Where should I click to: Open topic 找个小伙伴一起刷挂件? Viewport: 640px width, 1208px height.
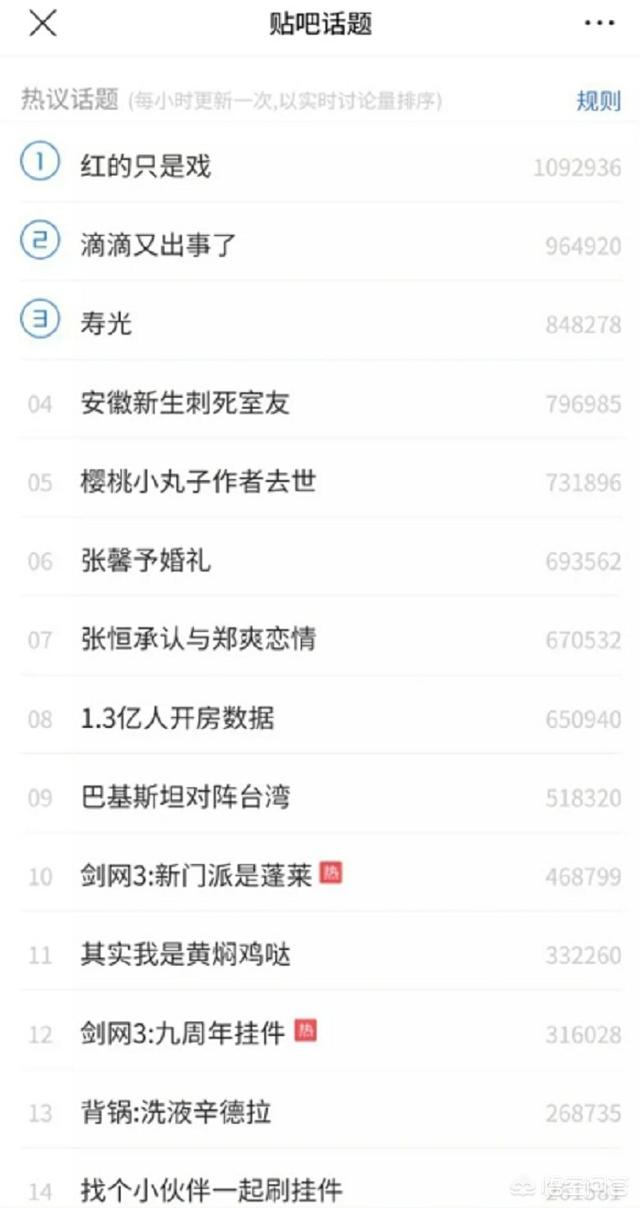[211, 1190]
